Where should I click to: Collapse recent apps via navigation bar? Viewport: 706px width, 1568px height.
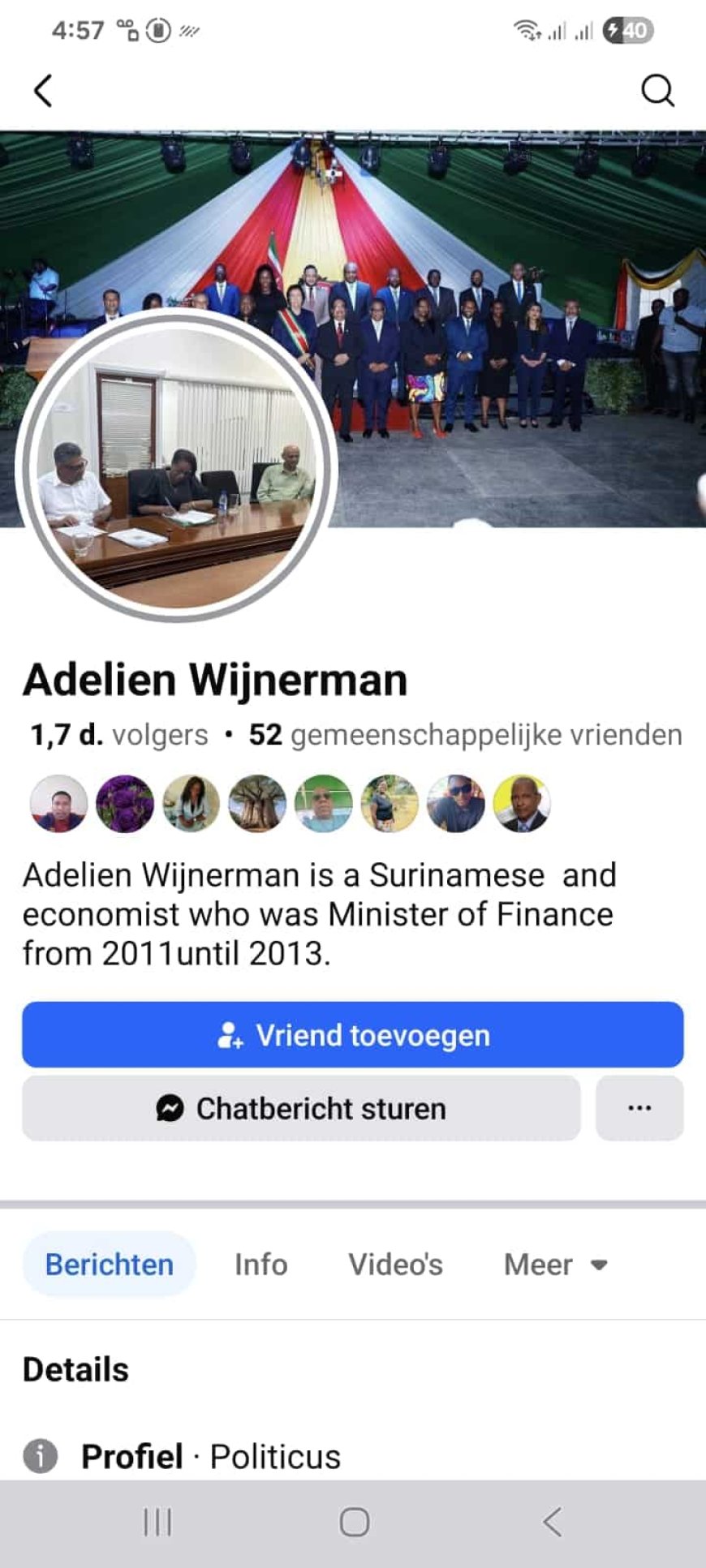click(157, 1523)
